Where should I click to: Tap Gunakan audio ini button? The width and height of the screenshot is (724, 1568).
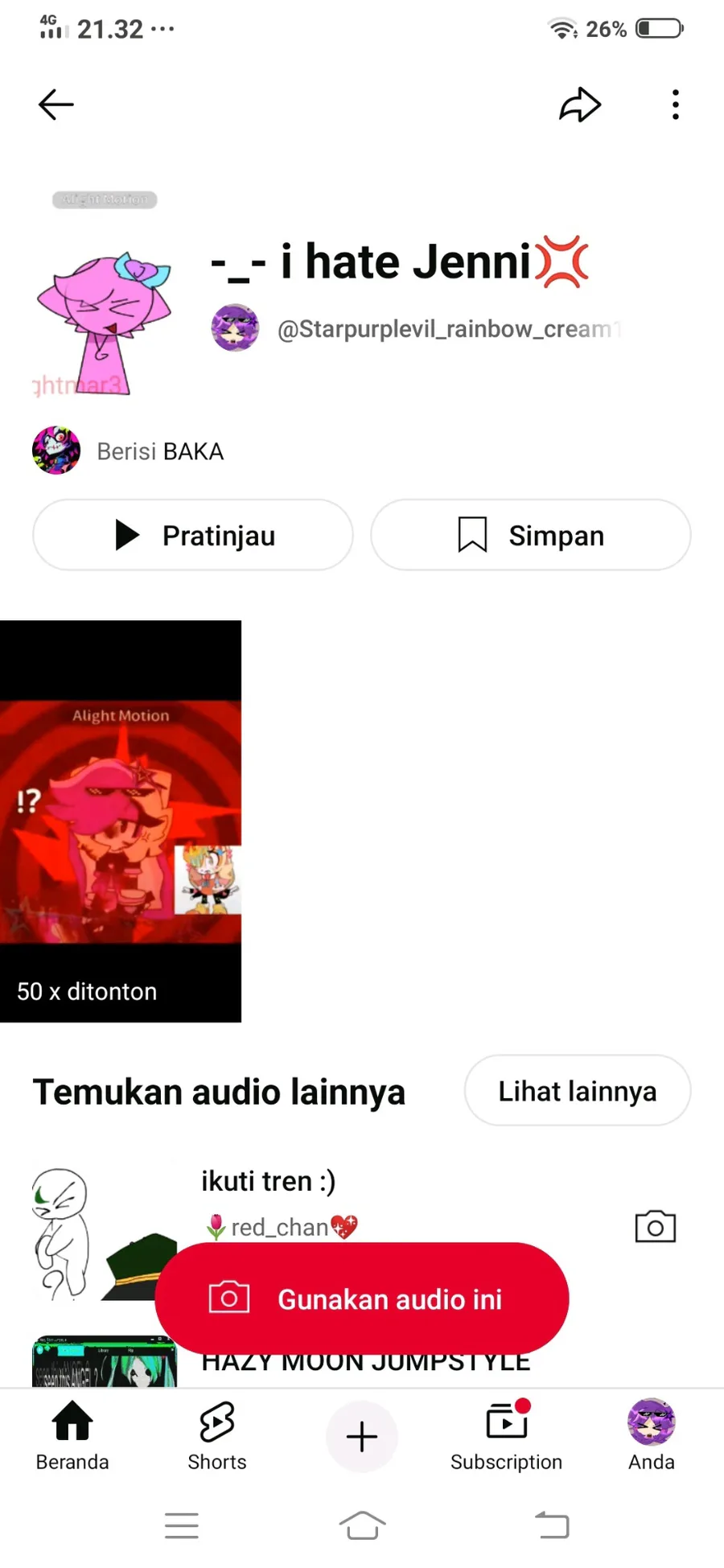[362, 1298]
